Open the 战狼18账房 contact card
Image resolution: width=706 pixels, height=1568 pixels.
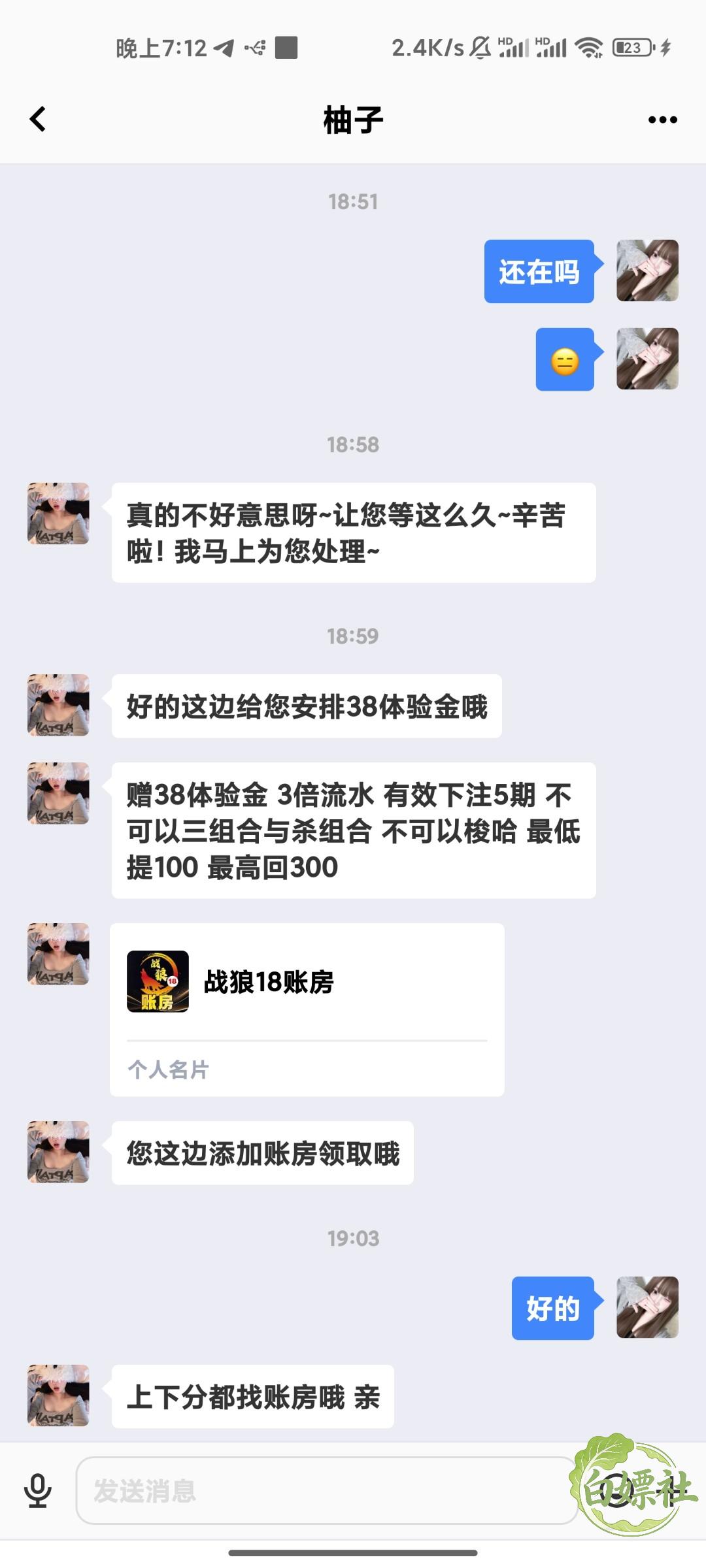pyautogui.click(x=307, y=1009)
